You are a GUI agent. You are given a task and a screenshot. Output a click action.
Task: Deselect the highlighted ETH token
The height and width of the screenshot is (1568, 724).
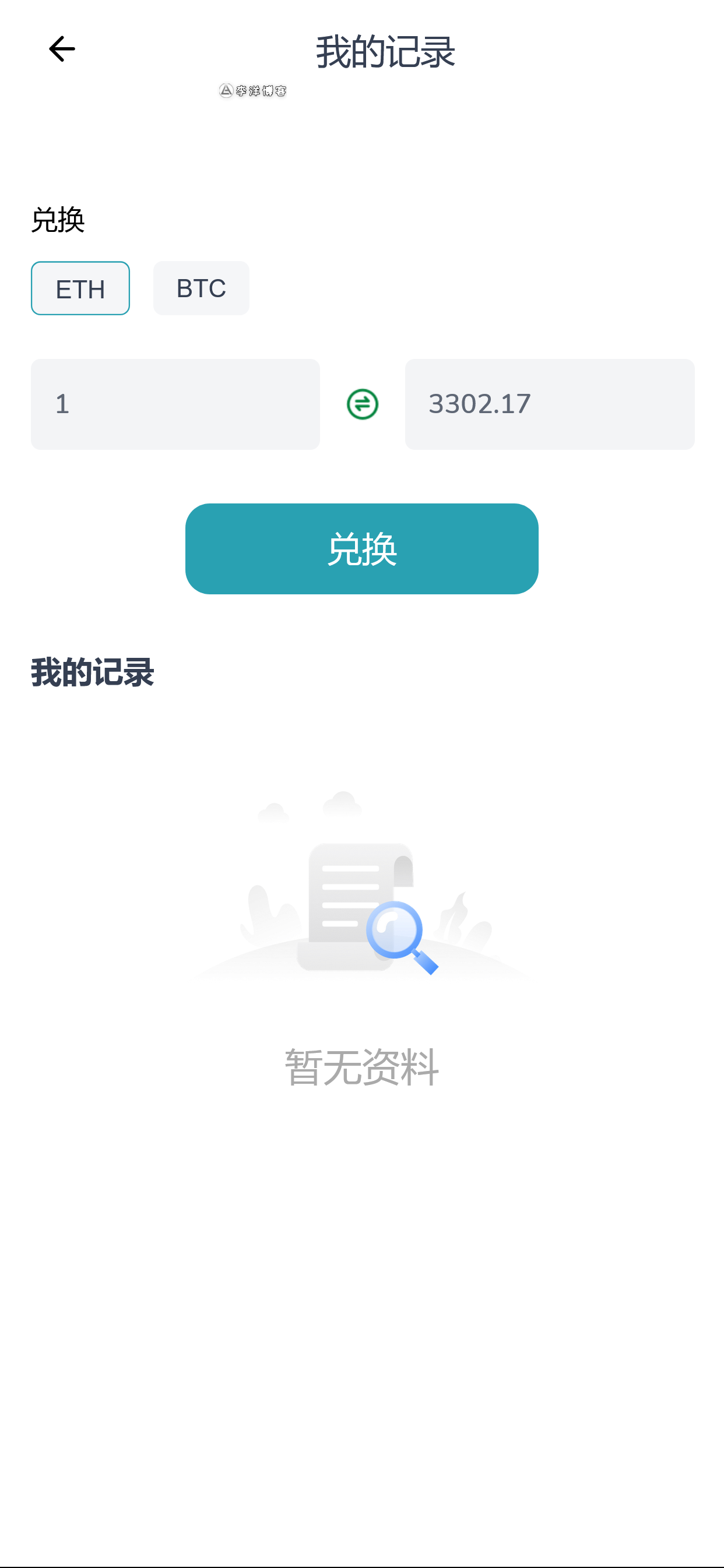(80, 288)
